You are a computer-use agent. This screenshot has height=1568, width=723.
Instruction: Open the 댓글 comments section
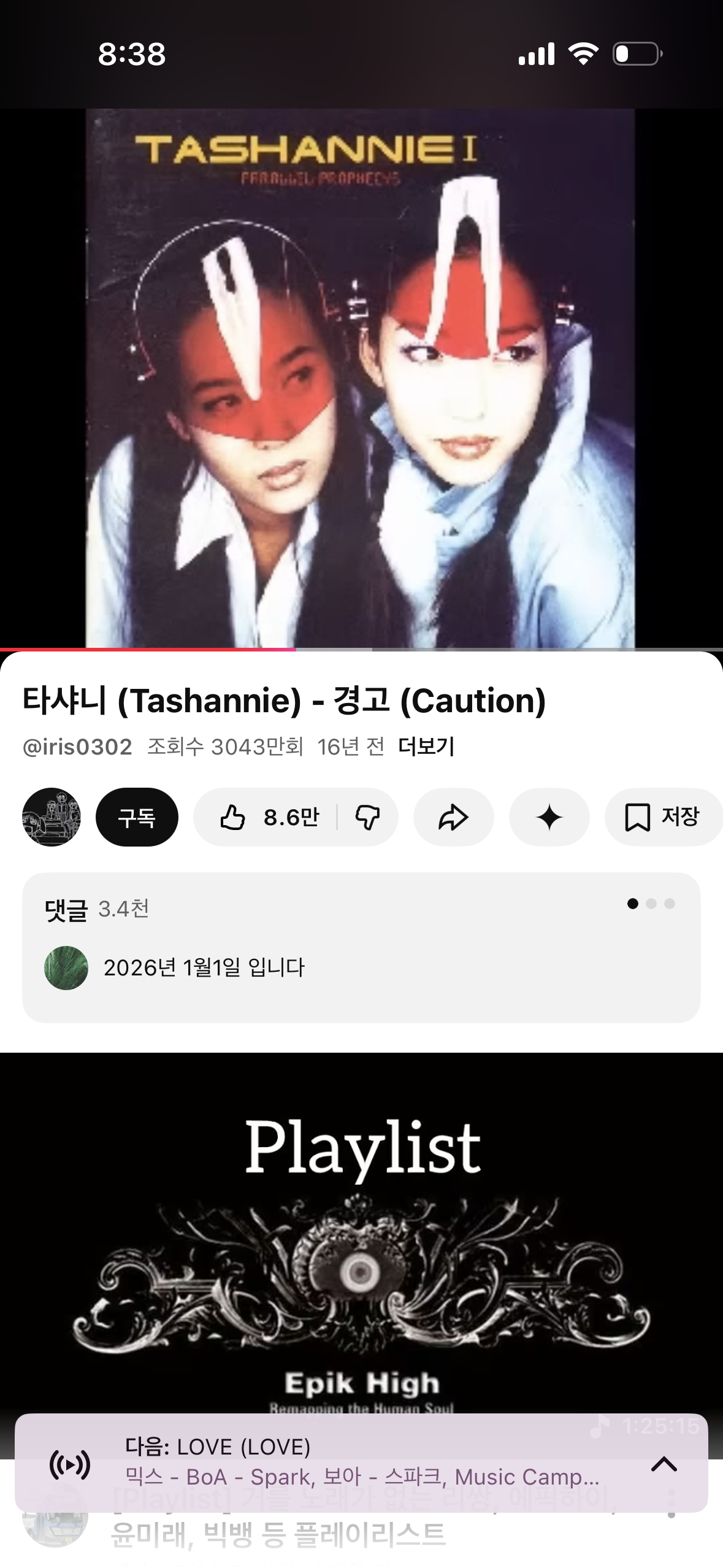[361, 947]
